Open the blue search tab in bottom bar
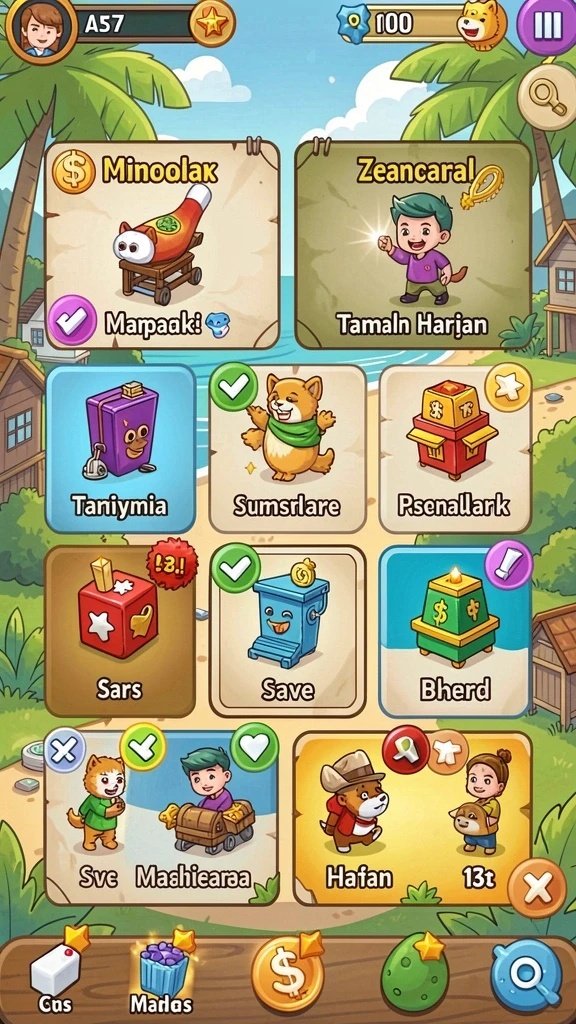 click(x=526, y=974)
